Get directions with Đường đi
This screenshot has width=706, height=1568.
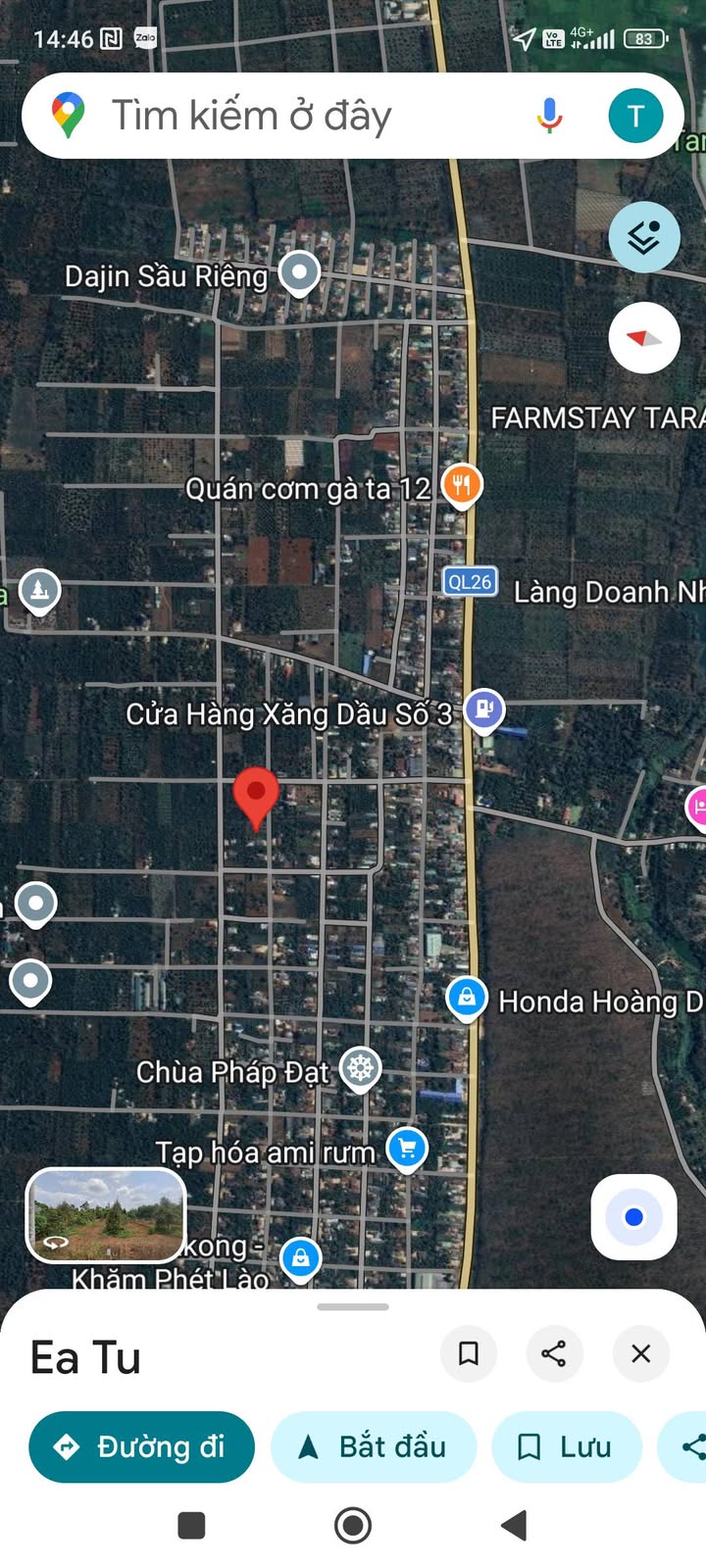click(141, 1446)
